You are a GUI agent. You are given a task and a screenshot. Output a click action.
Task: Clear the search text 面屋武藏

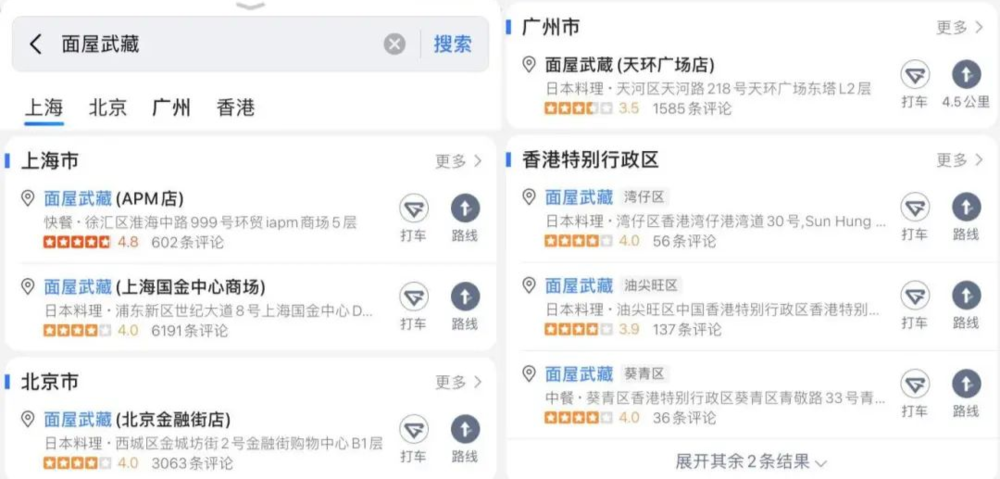395,44
